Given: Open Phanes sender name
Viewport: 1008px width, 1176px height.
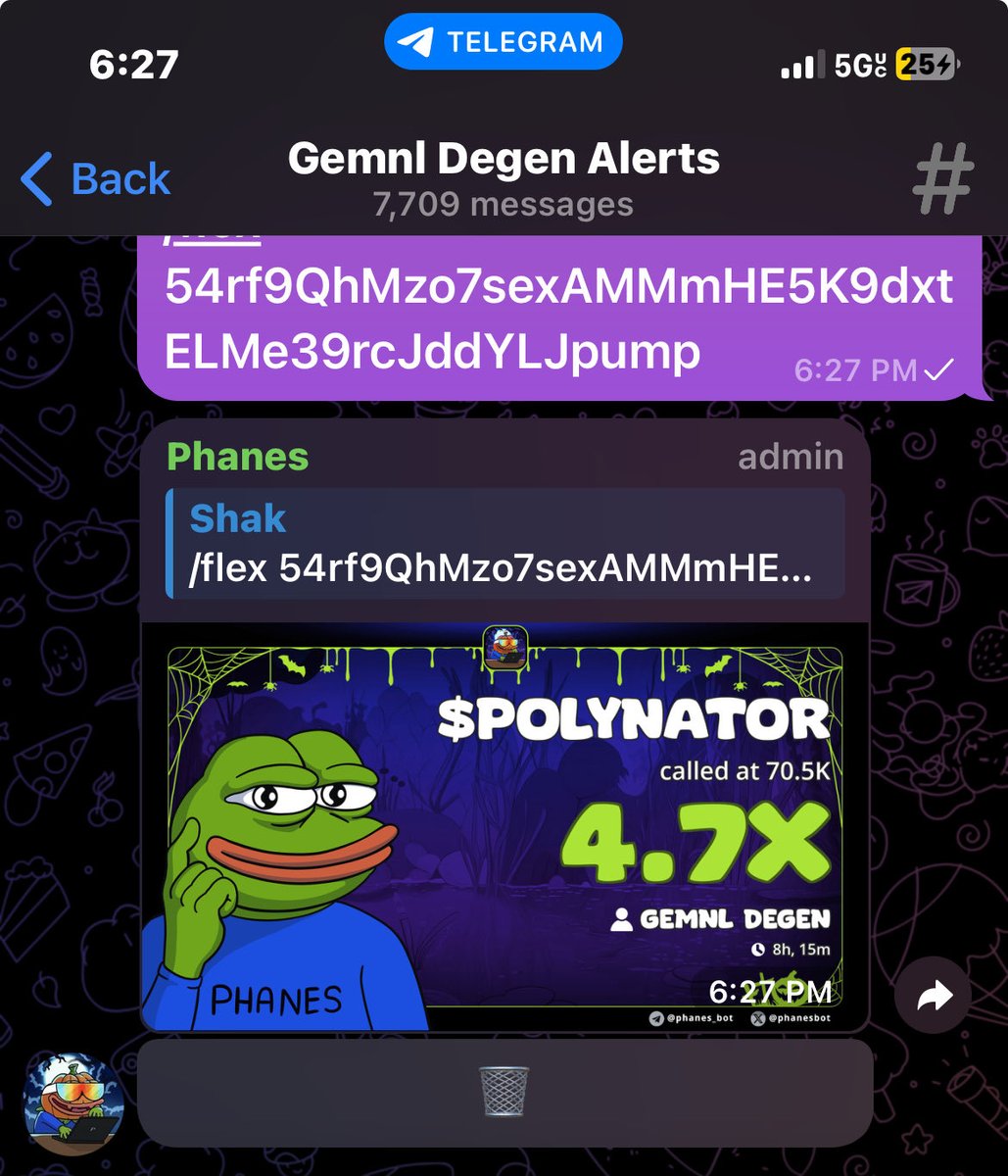Looking at the screenshot, I should [x=238, y=457].
